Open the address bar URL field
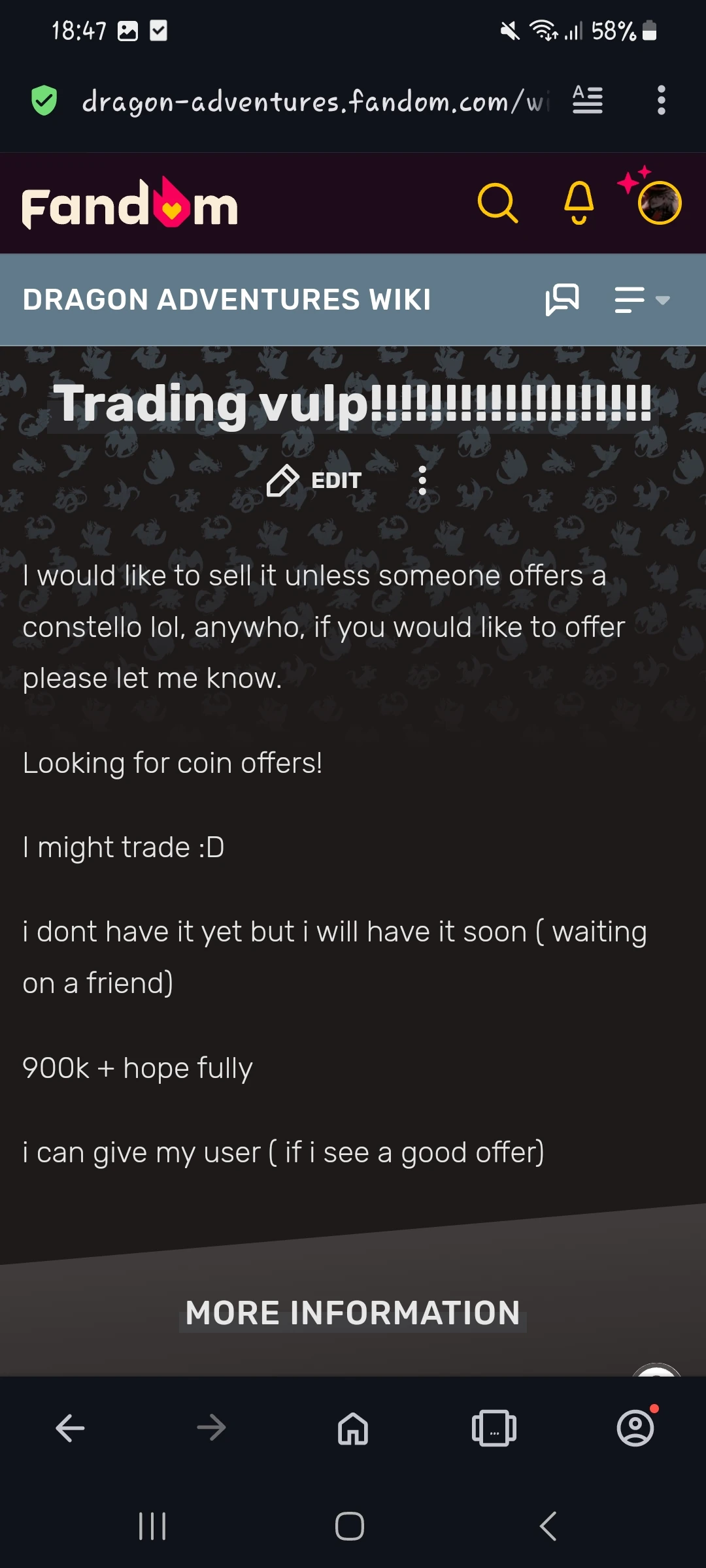This screenshot has height=1568, width=706. pyautogui.click(x=314, y=99)
